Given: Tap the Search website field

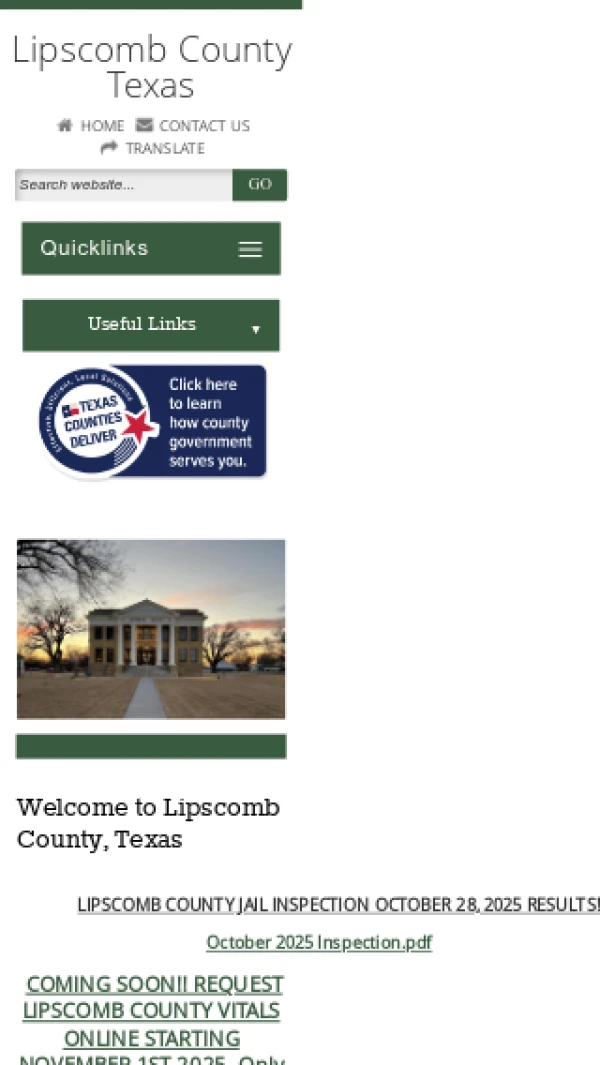Looking at the screenshot, I should (x=124, y=185).
